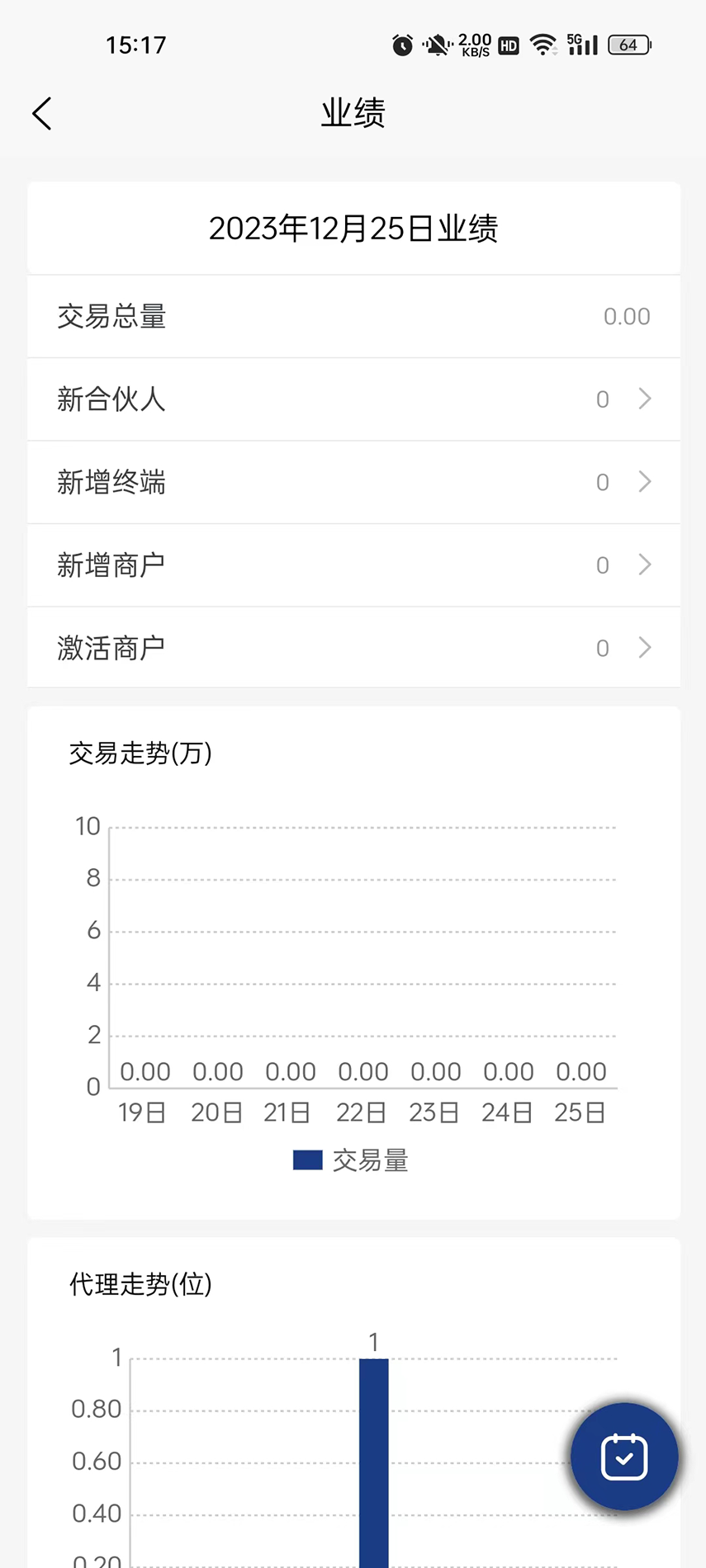Open 激活商户 details using the arrow
The height and width of the screenshot is (1568, 706).
[x=645, y=648]
